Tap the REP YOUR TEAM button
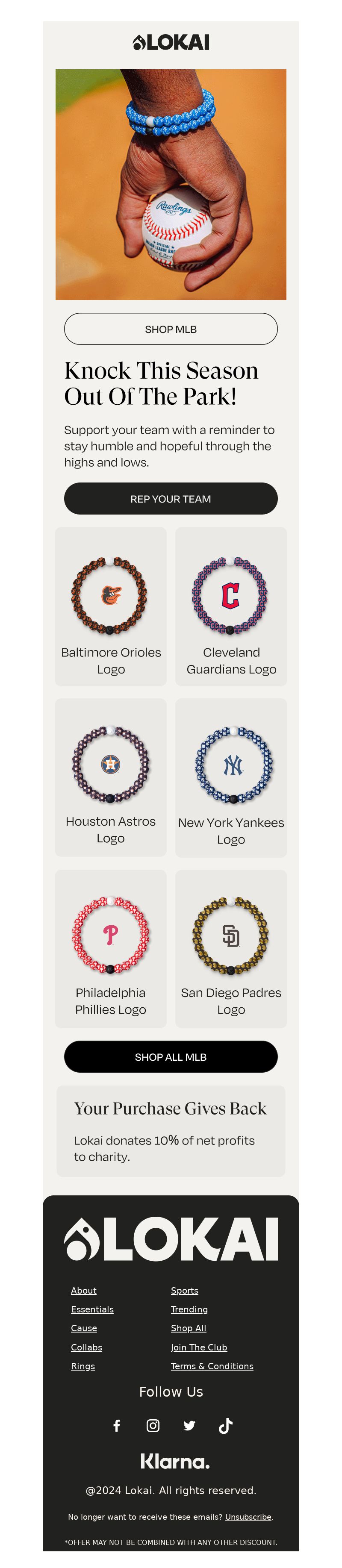The width and height of the screenshot is (342, 1568). [171, 499]
